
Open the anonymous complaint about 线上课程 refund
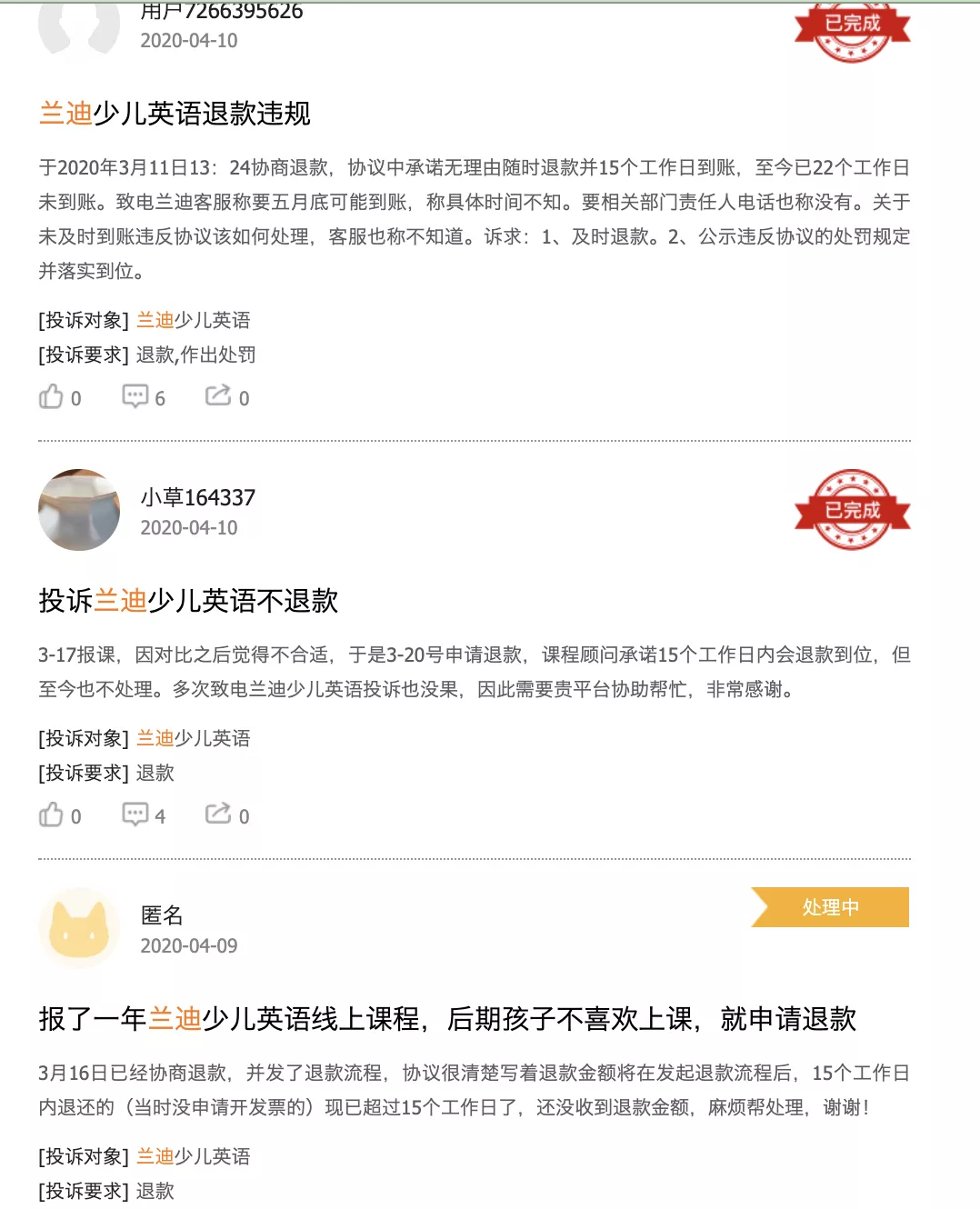[x=447, y=1019]
